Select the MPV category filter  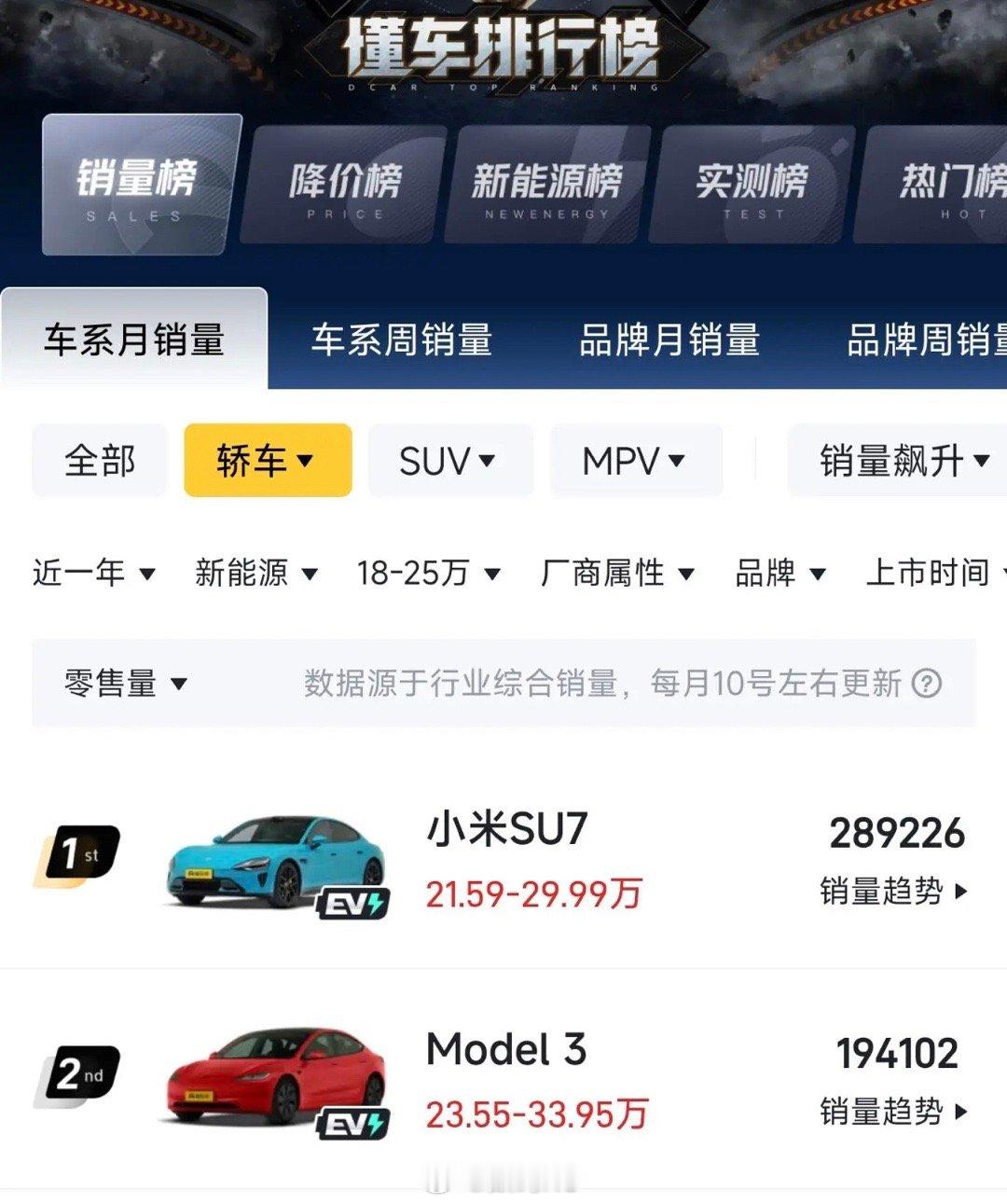click(x=635, y=460)
